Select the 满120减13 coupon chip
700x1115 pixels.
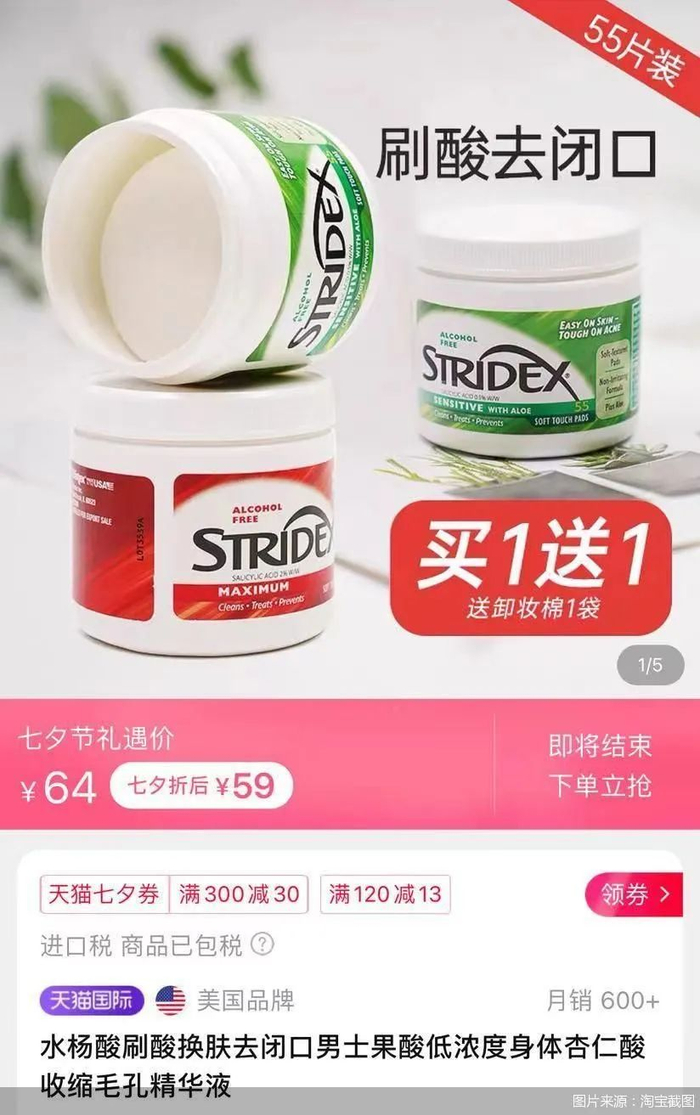coord(385,894)
